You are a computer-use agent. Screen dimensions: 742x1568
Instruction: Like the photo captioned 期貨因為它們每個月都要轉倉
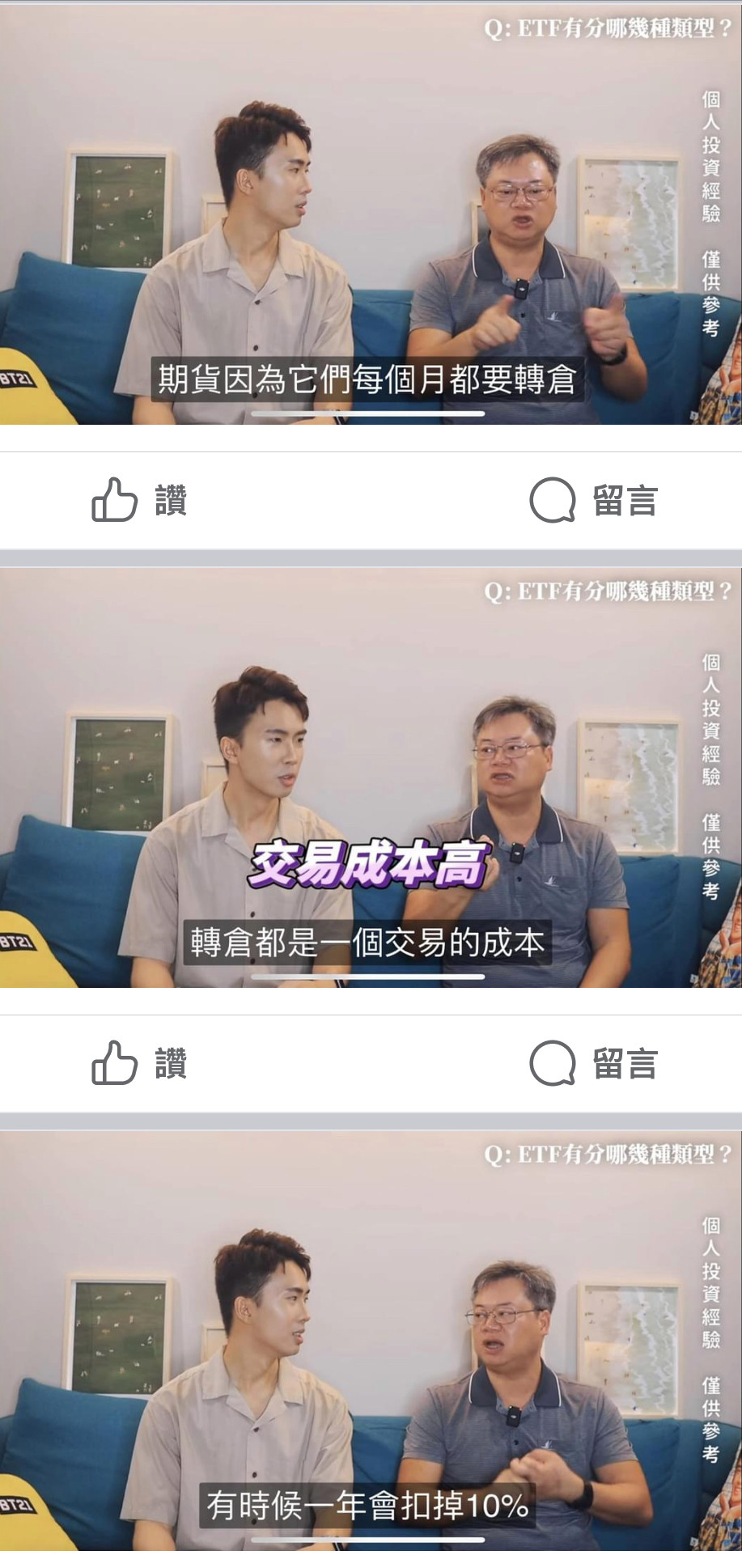[x=139, y=500]
